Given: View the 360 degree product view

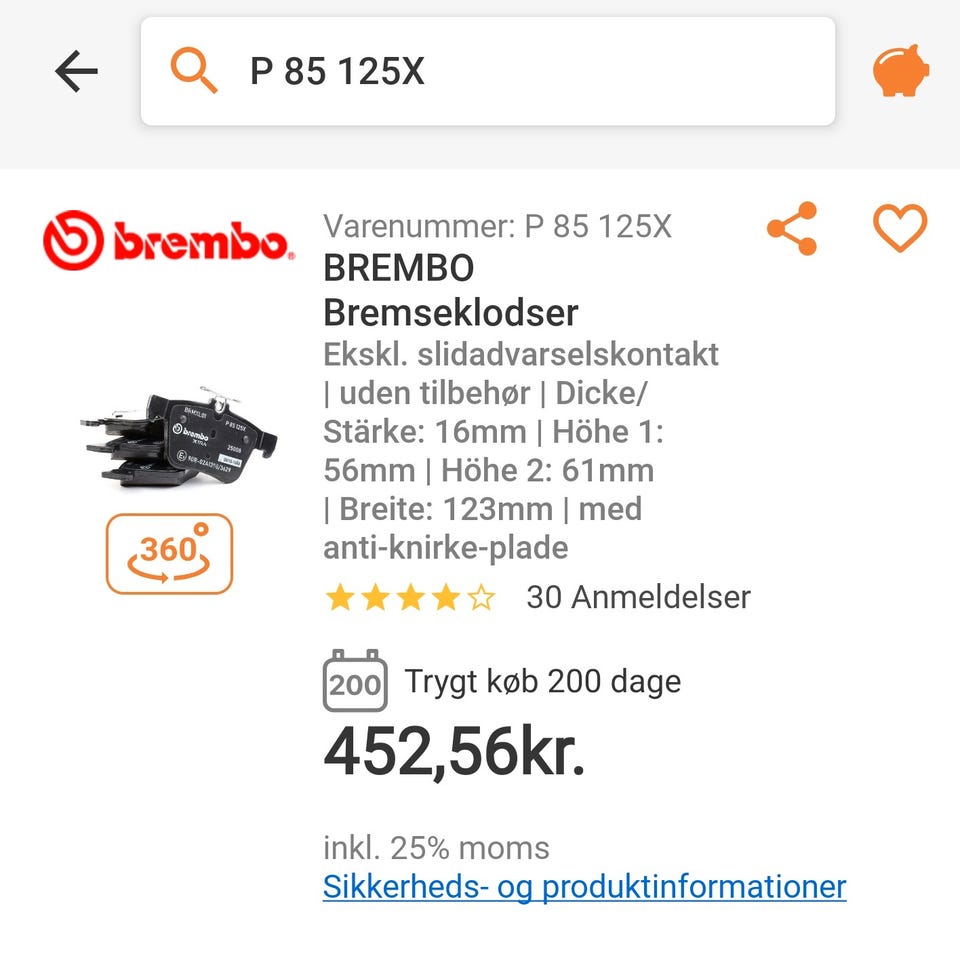Looking at the screenshot, I should [169, 554].
